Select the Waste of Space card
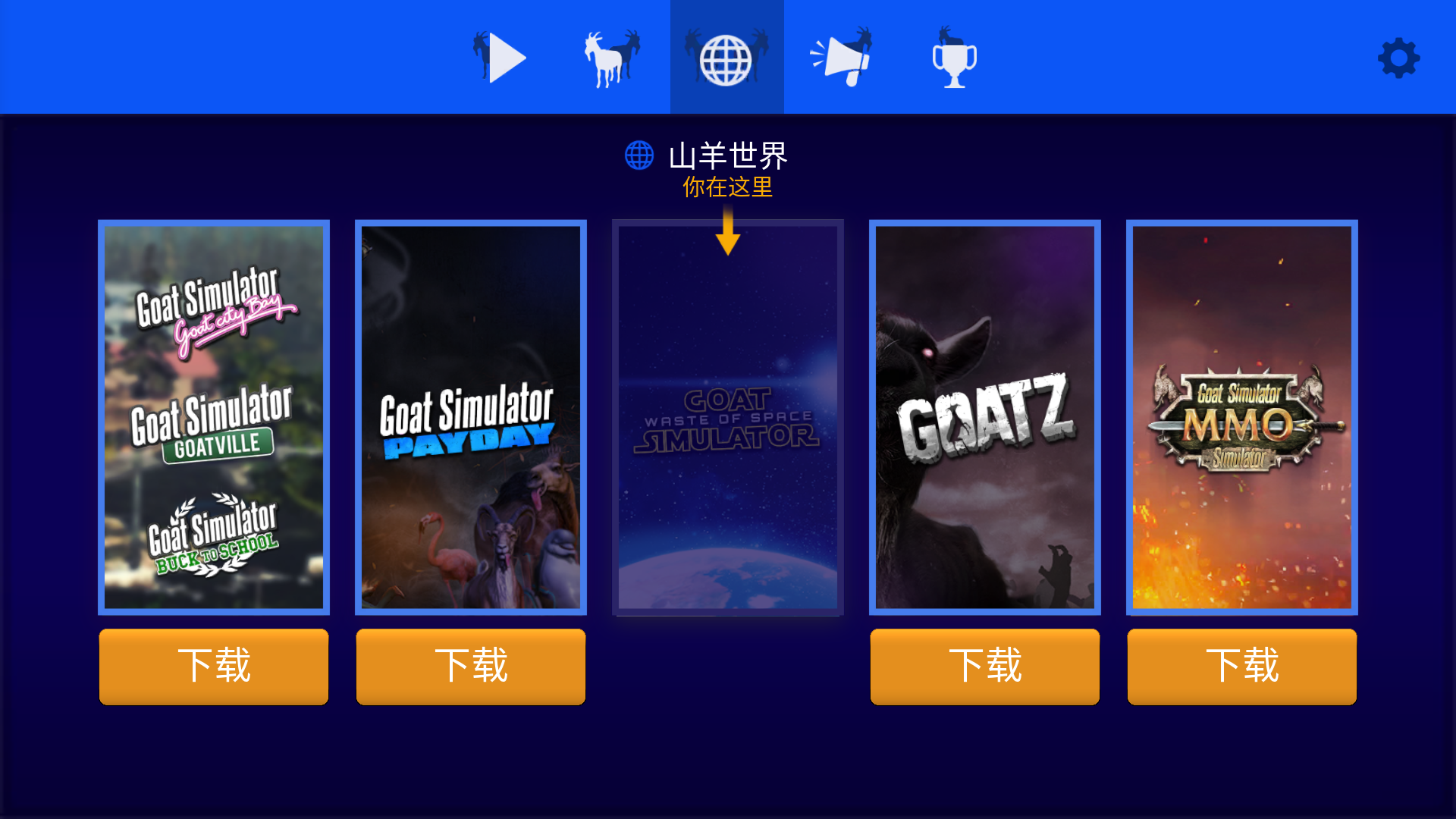Viewport: 1456px width, 819px height. coord(727,417)
